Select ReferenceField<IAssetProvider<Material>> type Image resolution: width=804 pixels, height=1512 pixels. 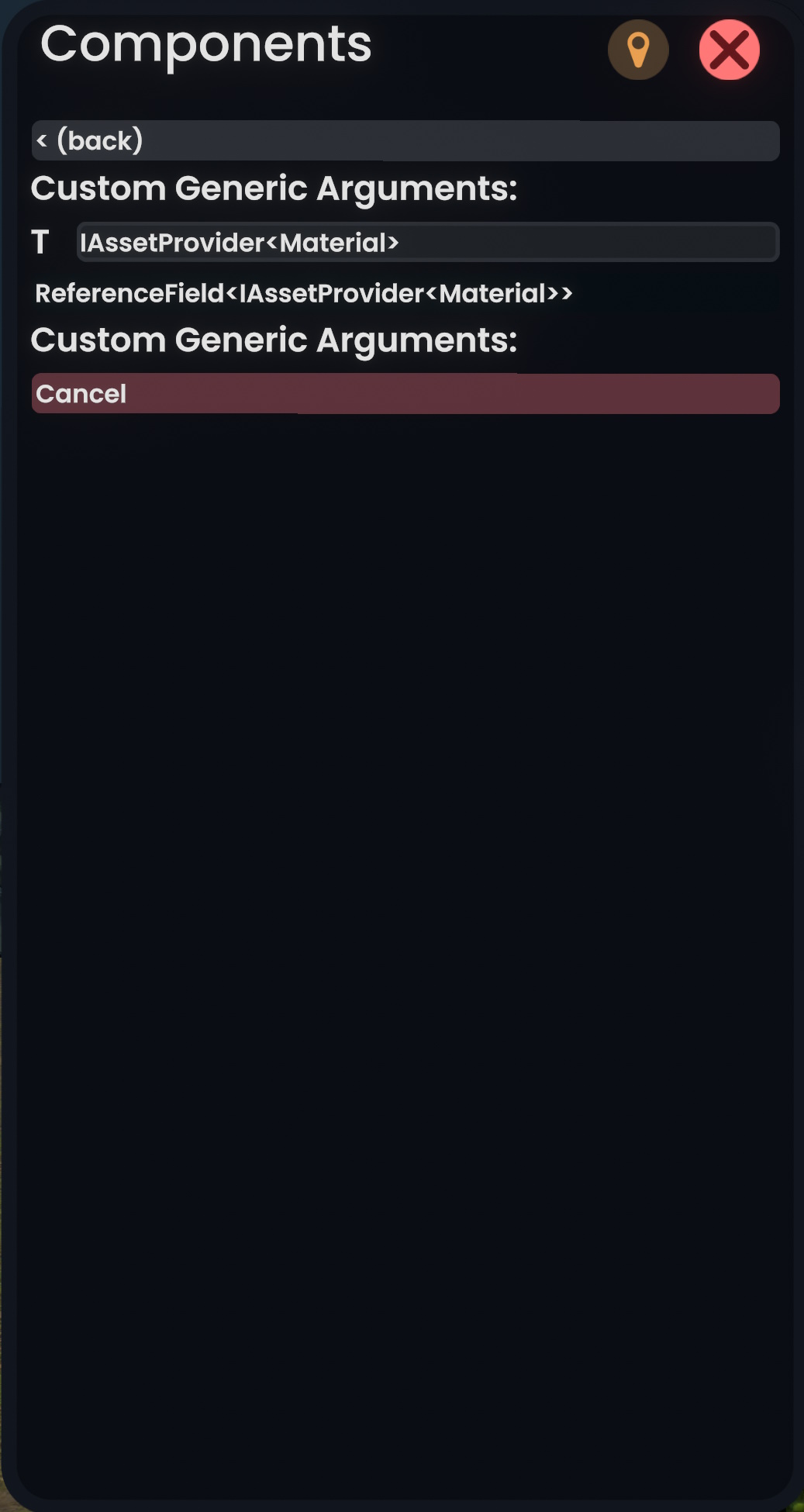coord(304,294)
